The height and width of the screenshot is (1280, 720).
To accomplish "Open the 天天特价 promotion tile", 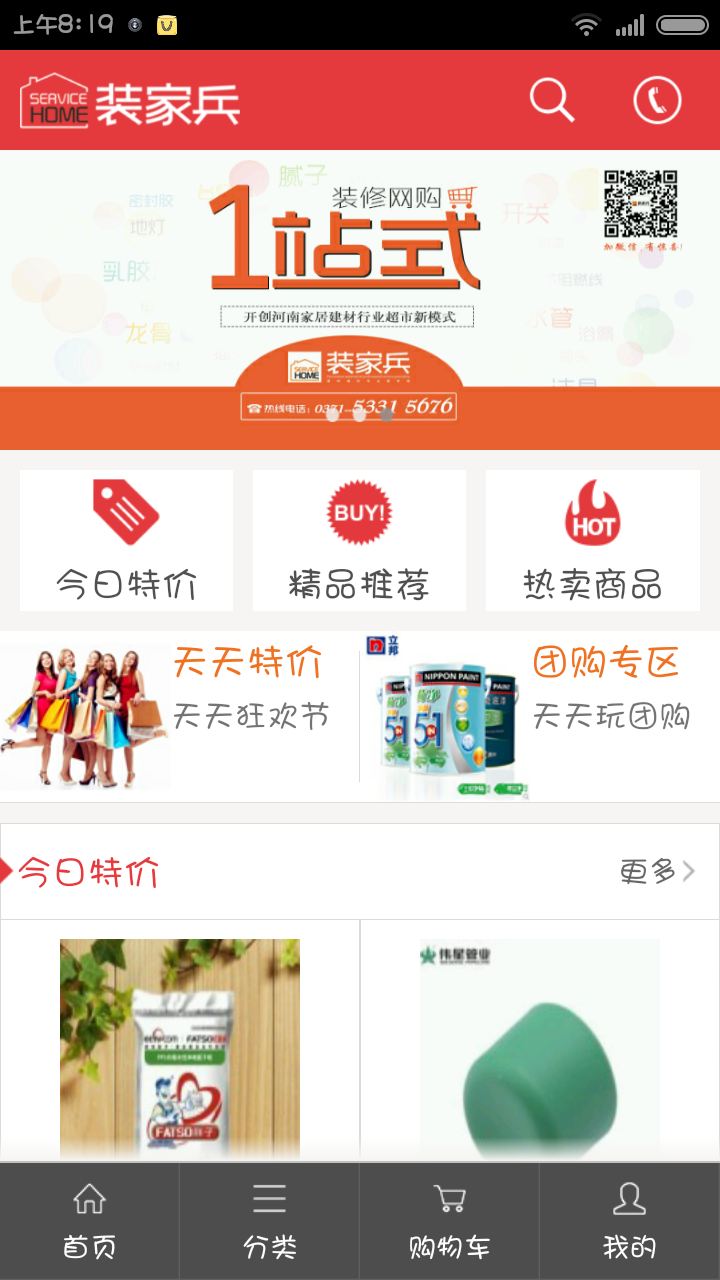I will 180,716.
